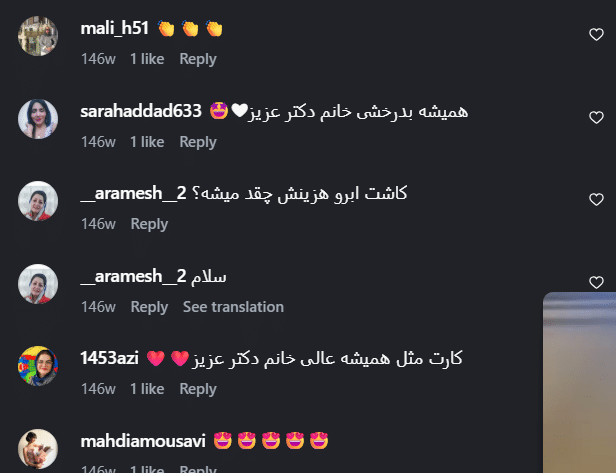Image resolution: width=616 pixels, height=473 pixels.
Task: Open 1453azi's profile picture
Action: pyautogui.click(x=38, y=366)
